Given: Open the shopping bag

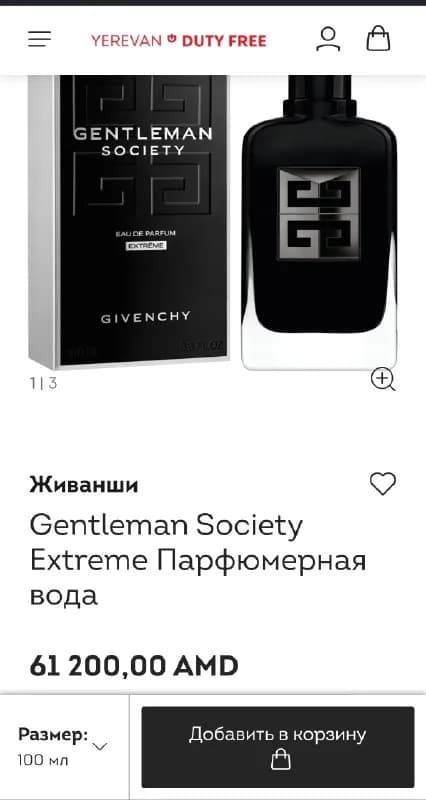Looking at the screenshot, I should [379, 39].
